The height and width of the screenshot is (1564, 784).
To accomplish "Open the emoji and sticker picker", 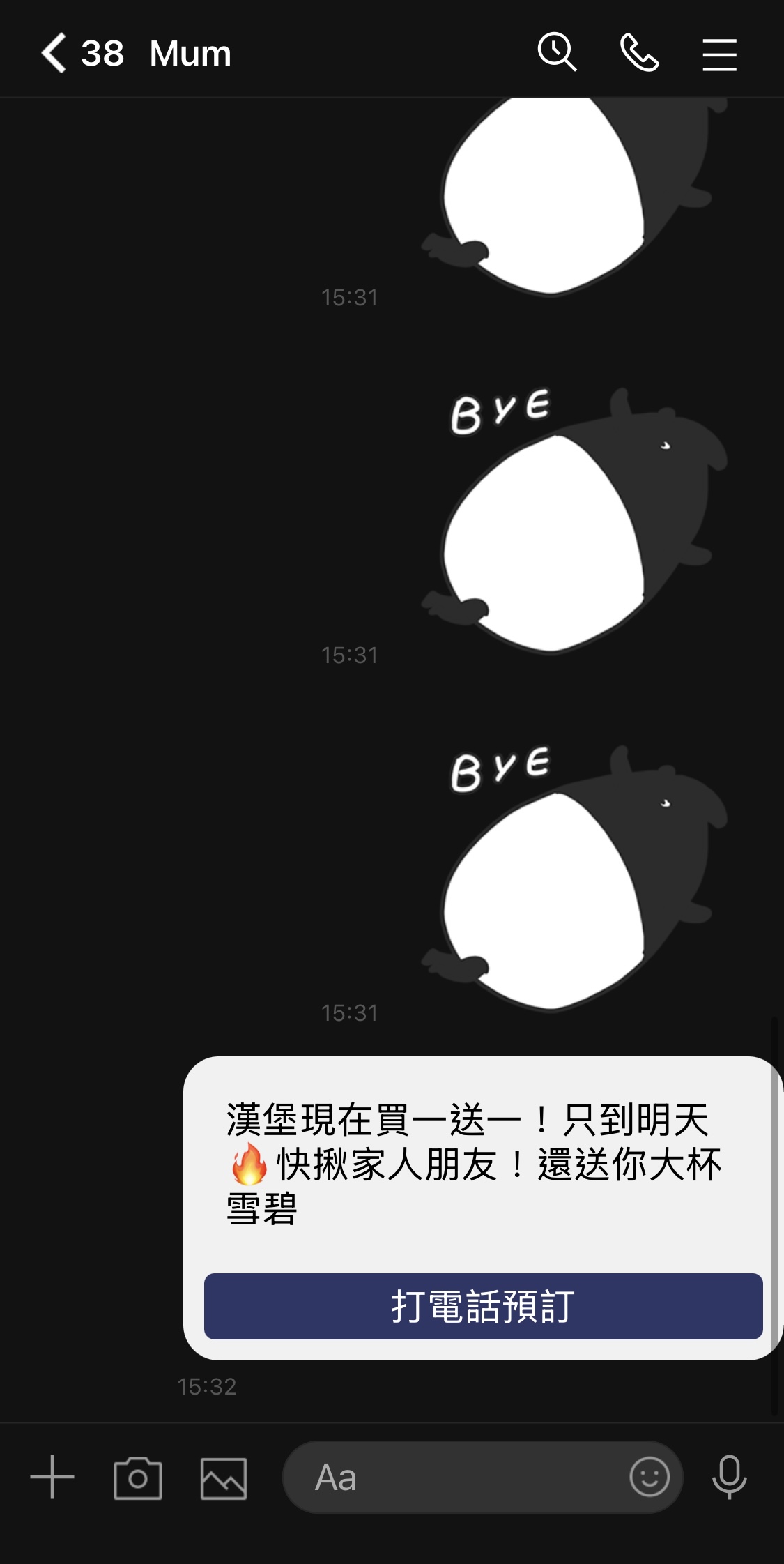I will point(650,1477).
